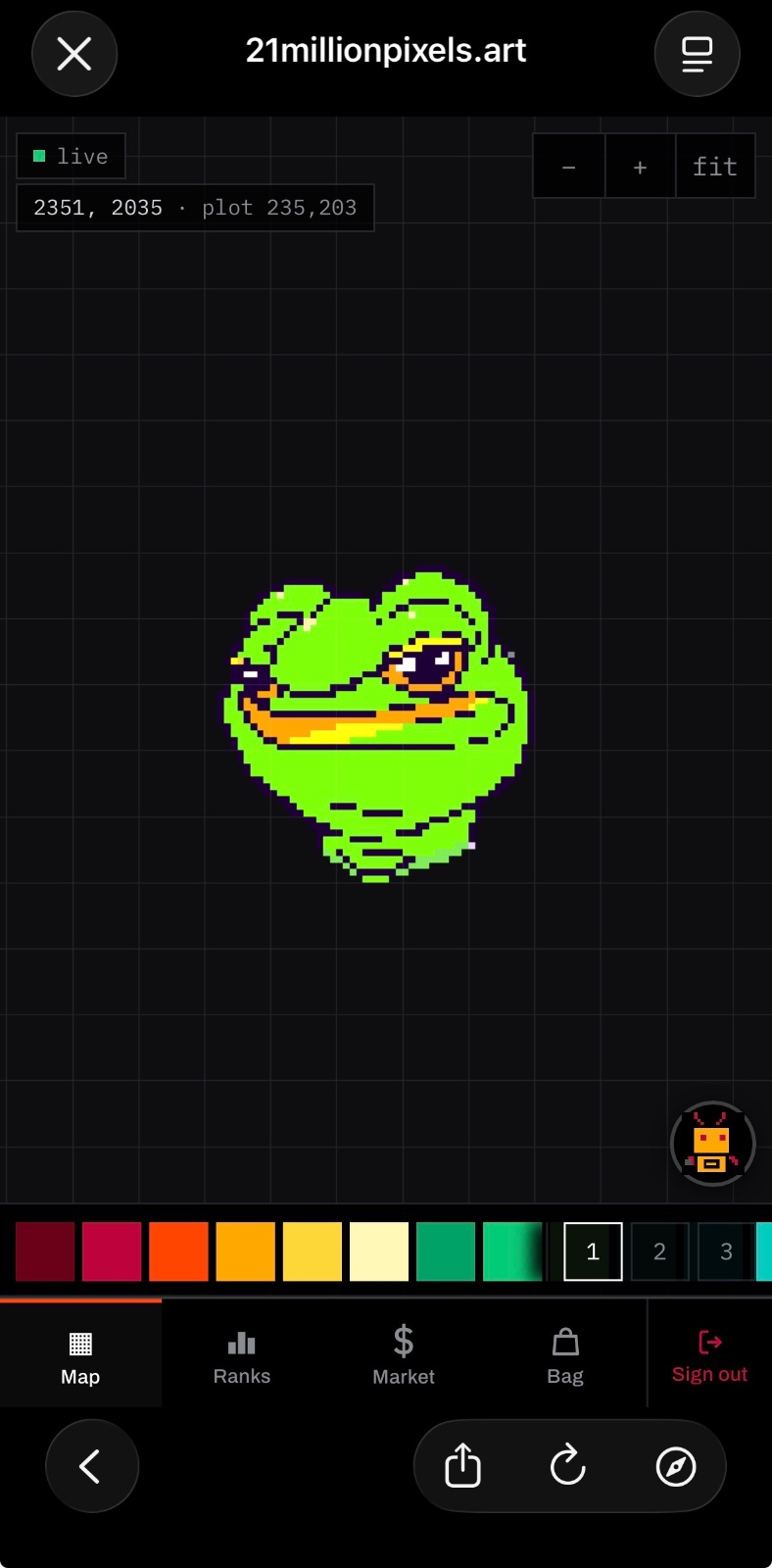Open the Bag tab
Viewport: 772px width, 1568px height.
[565, 1357]
